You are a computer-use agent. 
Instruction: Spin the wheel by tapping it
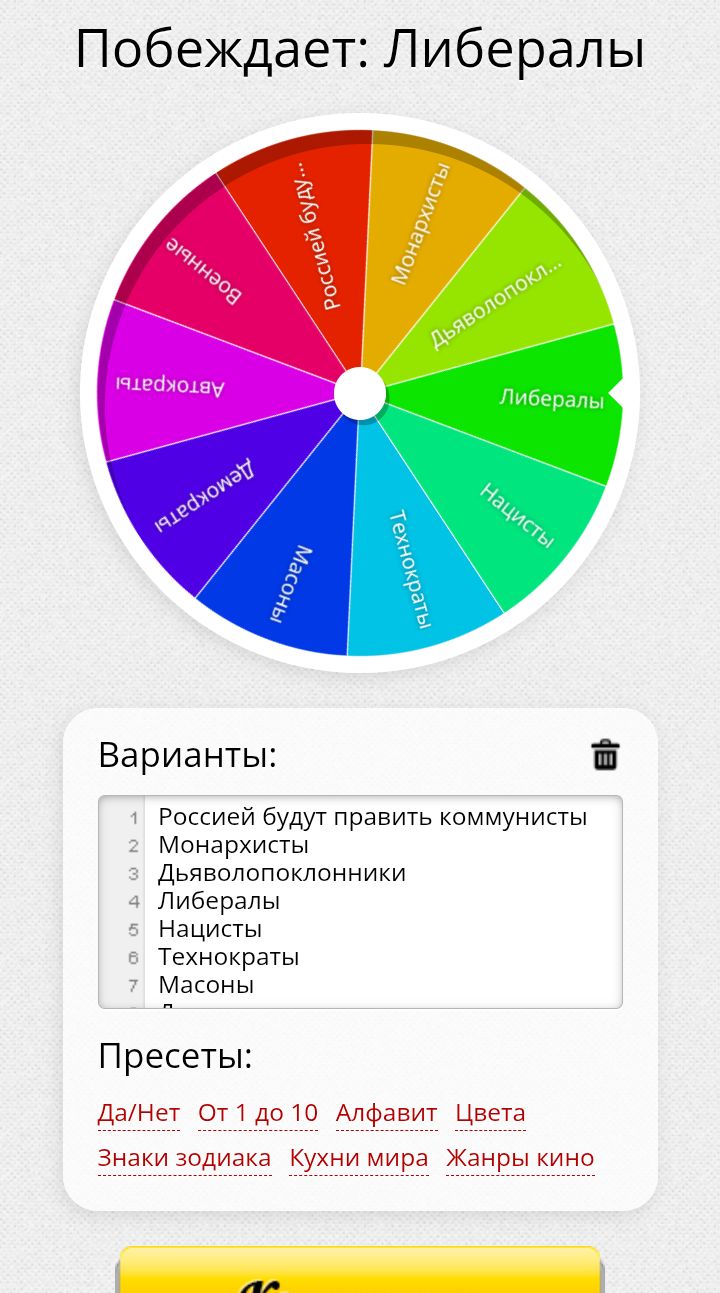pos(360,394)
